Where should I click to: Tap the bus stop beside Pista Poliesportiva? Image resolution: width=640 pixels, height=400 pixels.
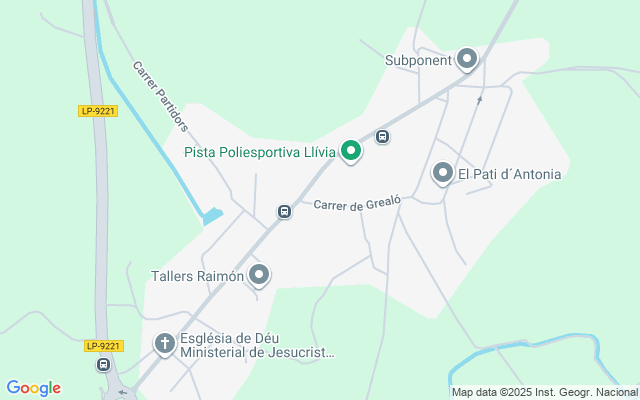coord(382,137)
